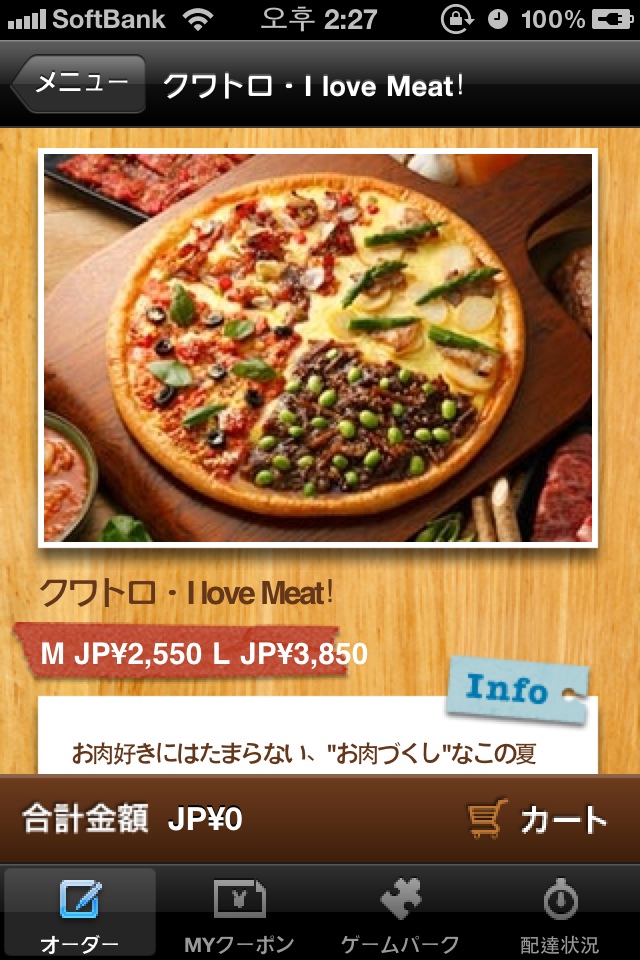Enlarge the クワトロ pizza photo
The height and width of the screenshot is (960, 640).
(318, 348)
